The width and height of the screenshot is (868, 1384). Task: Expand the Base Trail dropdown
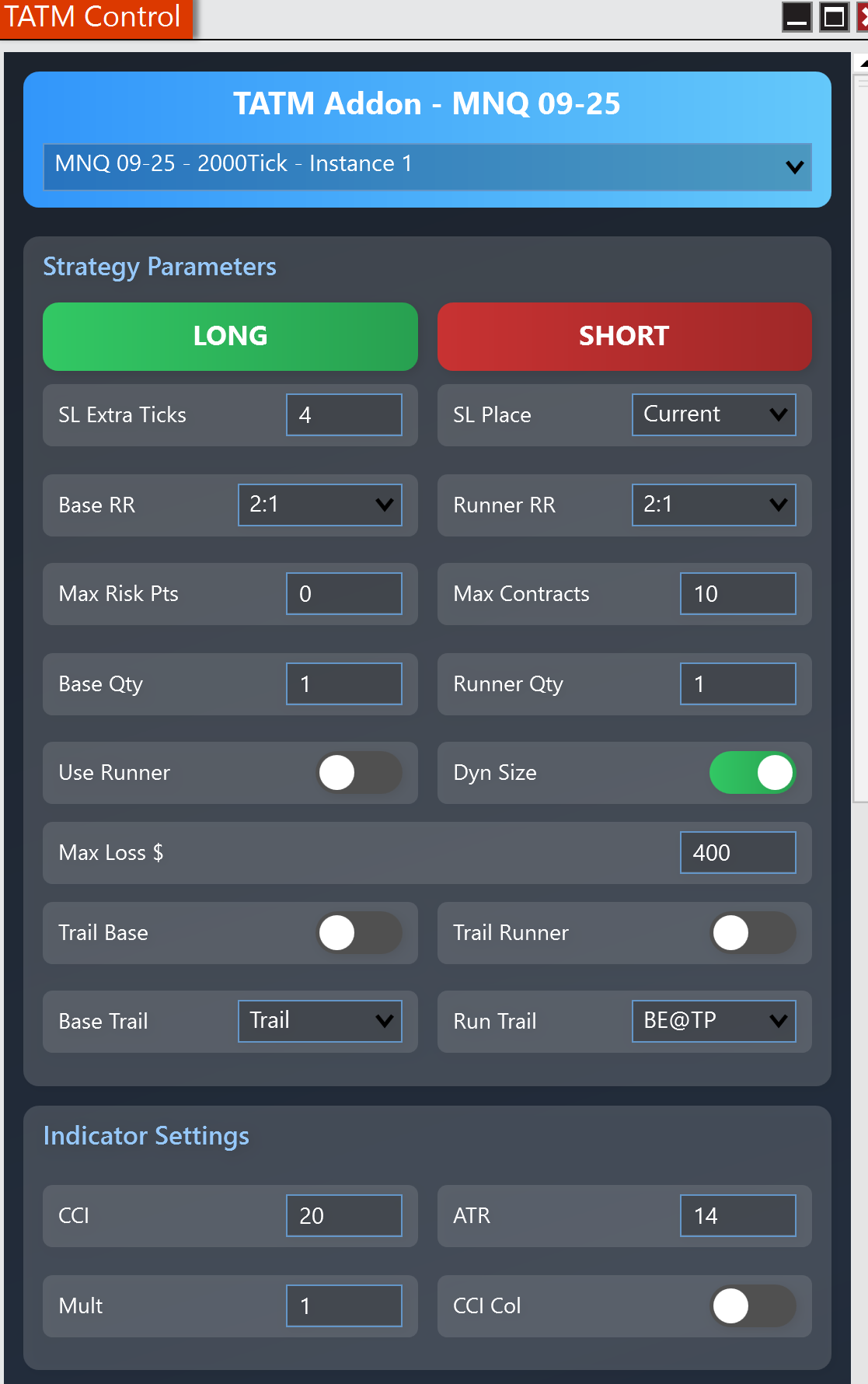click(x=319, y=1022)
